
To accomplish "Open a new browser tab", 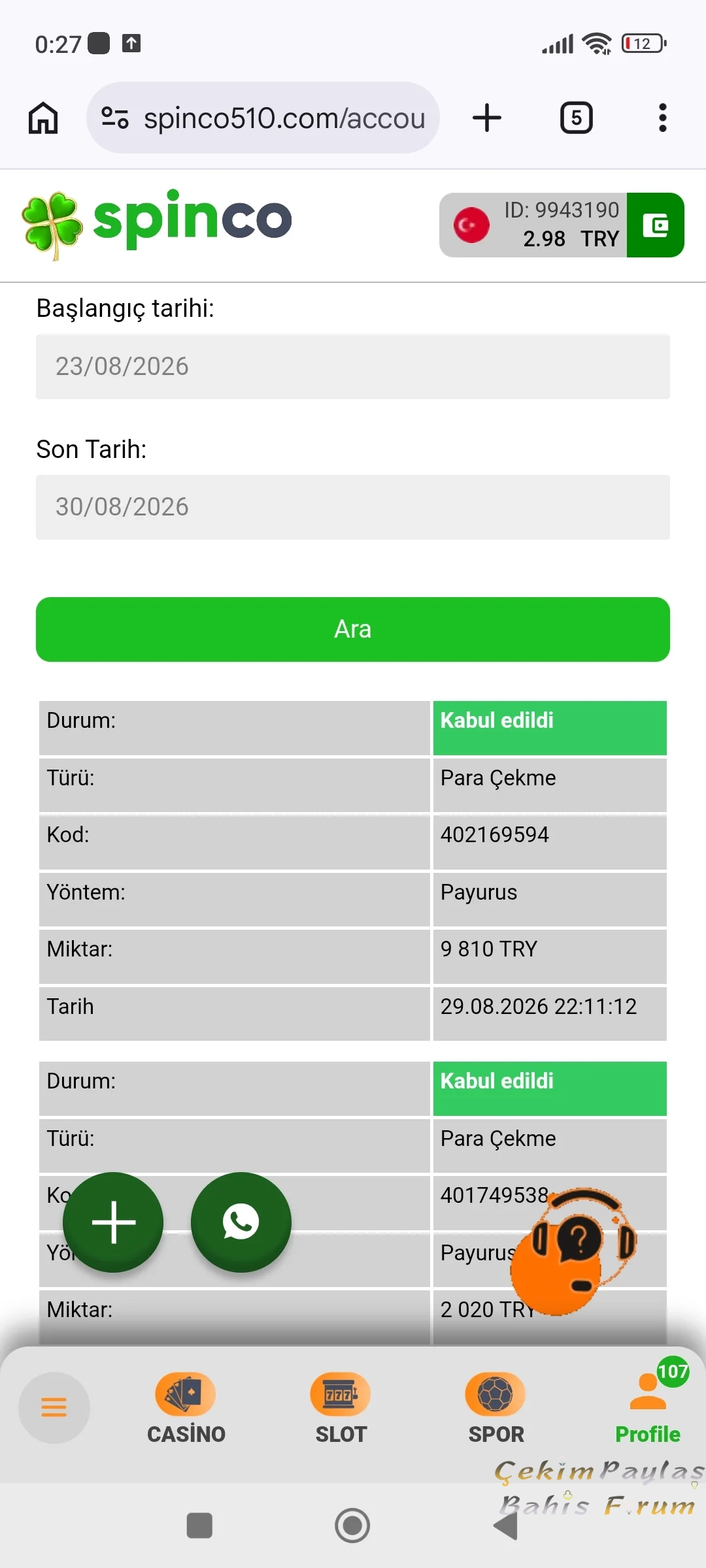I will click(487, 118).
